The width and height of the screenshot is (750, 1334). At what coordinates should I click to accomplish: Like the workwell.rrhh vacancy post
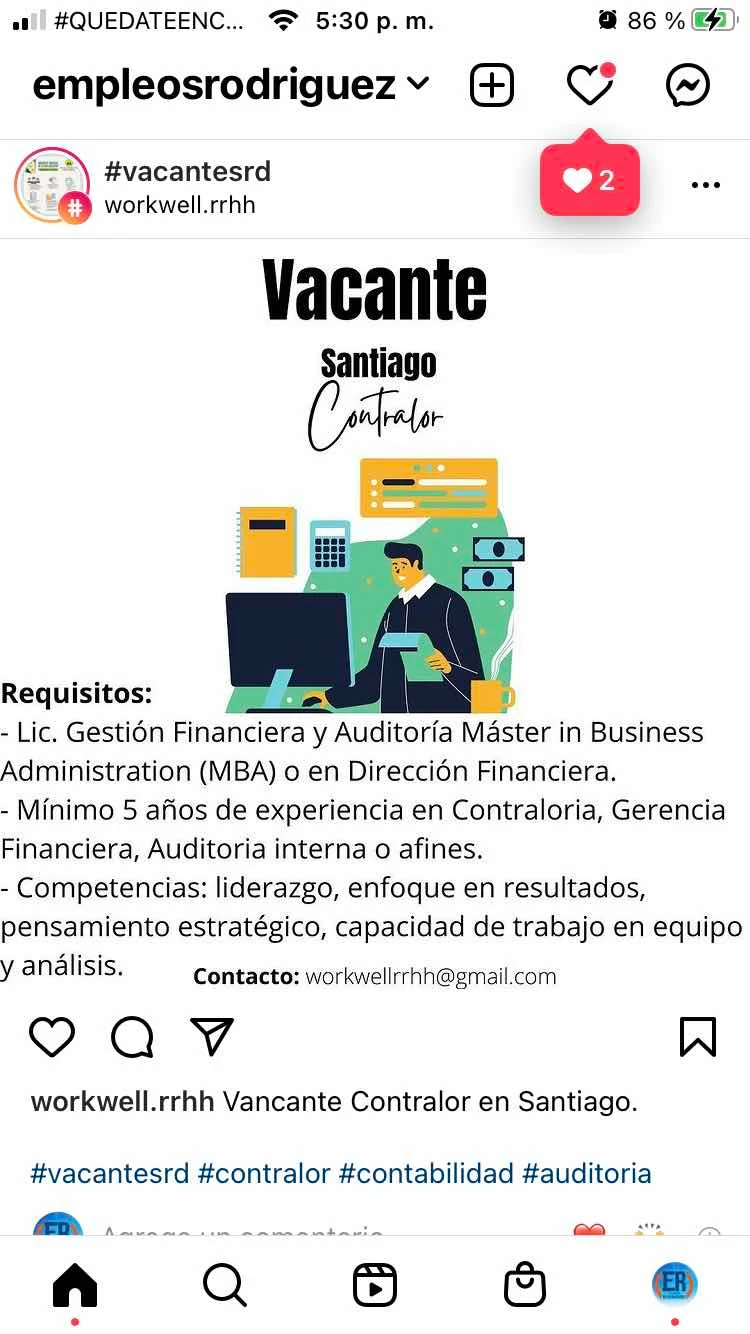coord(52,1037)
